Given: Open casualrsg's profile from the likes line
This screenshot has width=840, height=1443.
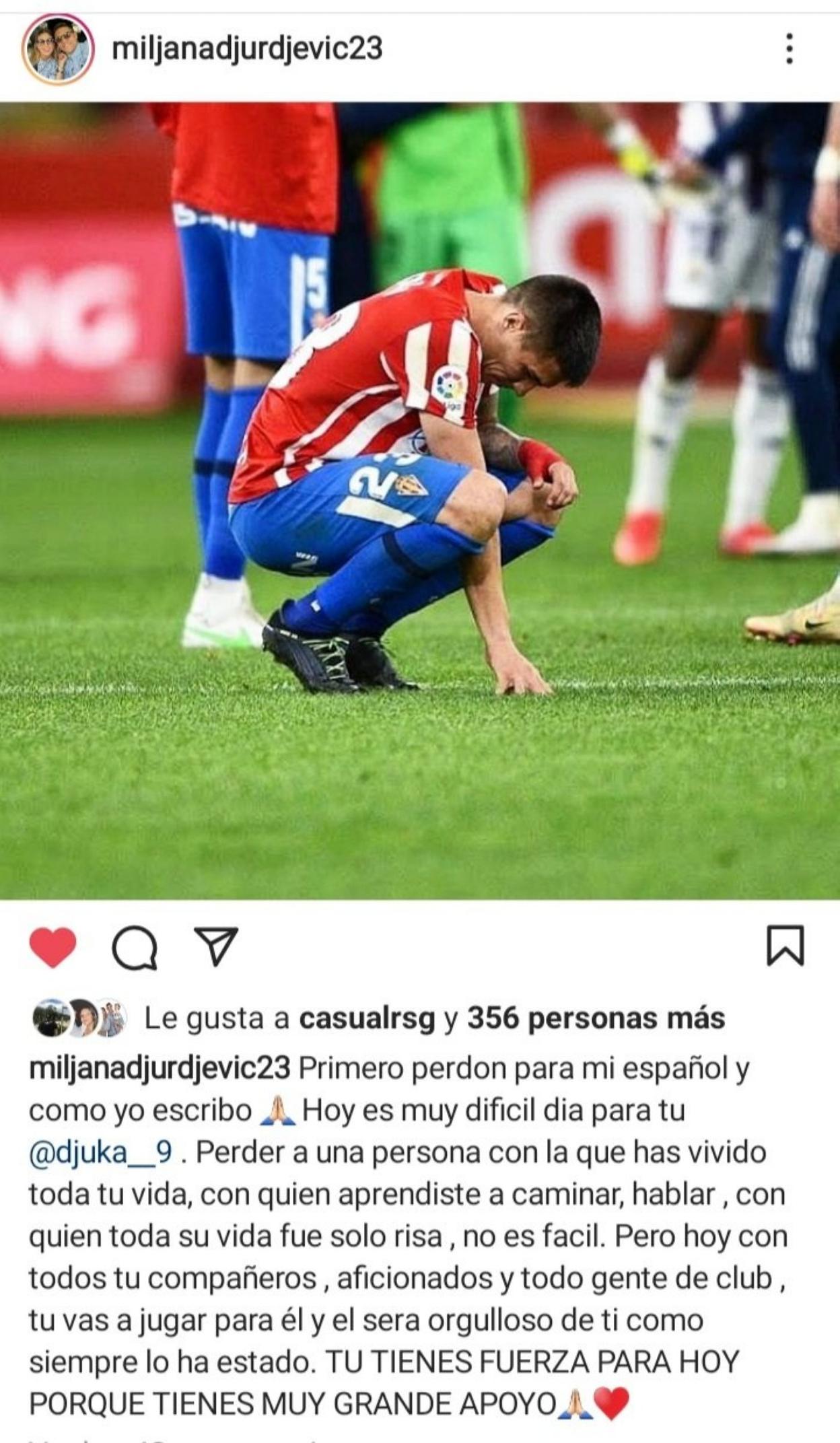Looking at the screenshot, I should pyautogui.click(x=367, y=1019).
